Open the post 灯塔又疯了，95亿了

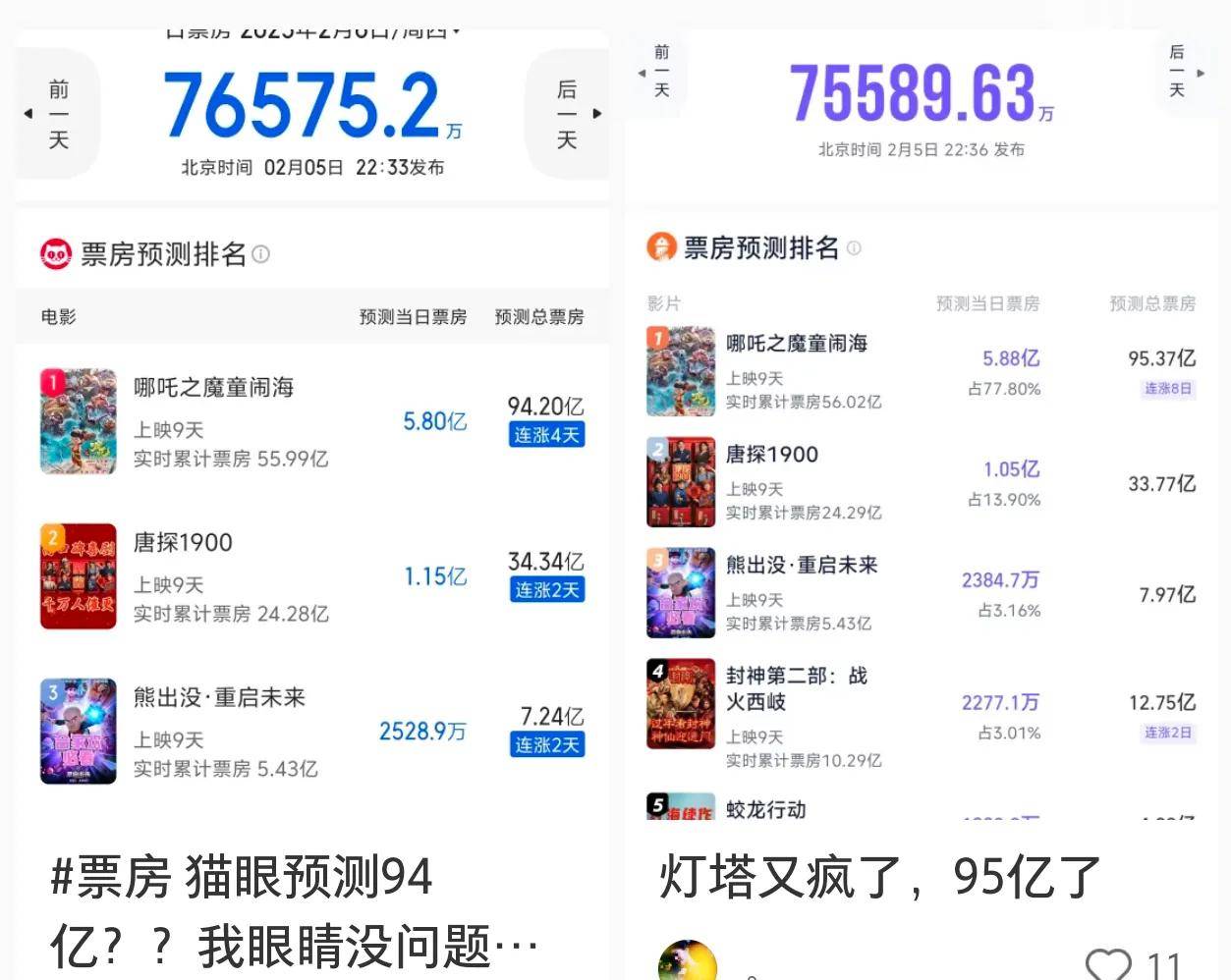pyautogui.click(x=878, y=876)
